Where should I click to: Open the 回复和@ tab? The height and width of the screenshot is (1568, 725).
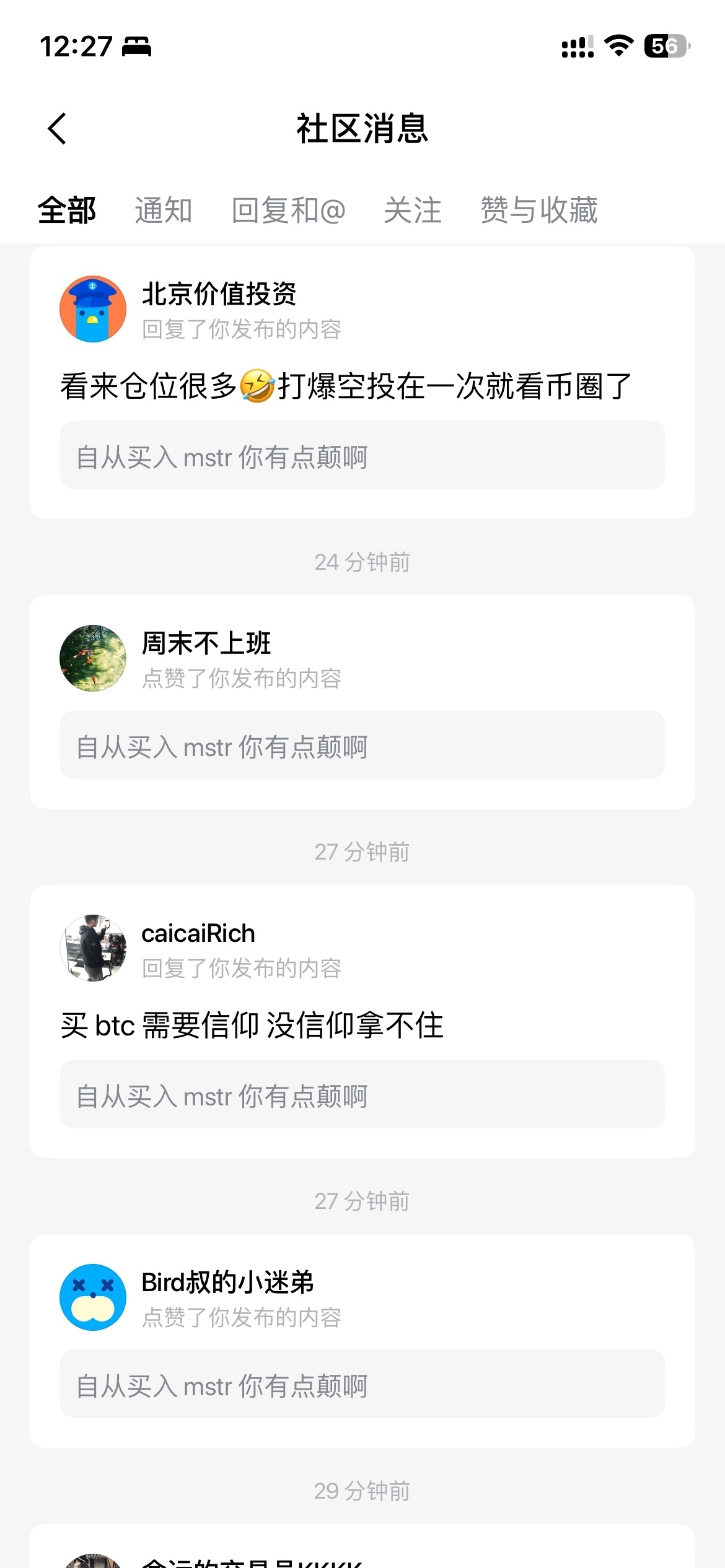click(x=288, y=211)
